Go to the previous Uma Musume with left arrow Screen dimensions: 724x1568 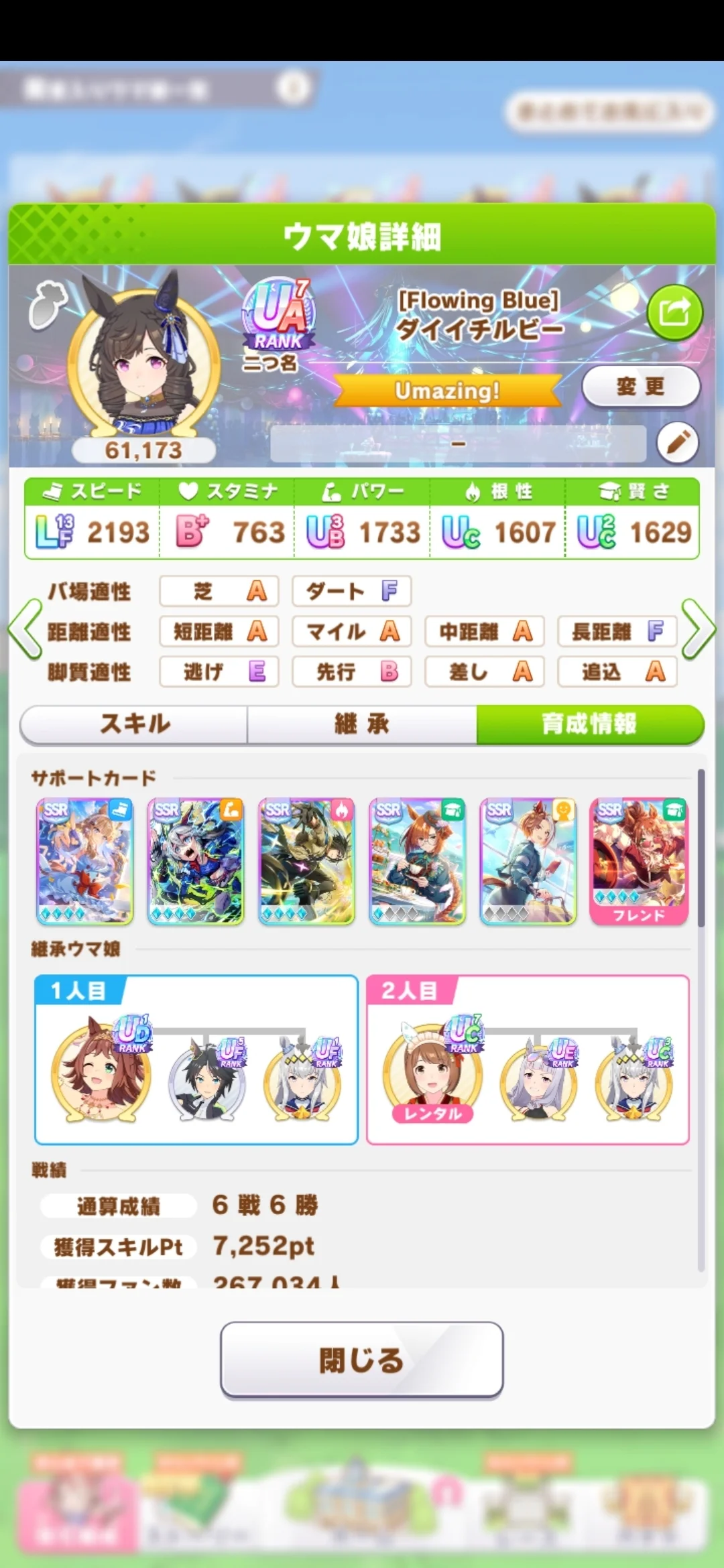[x=25, y=630]
